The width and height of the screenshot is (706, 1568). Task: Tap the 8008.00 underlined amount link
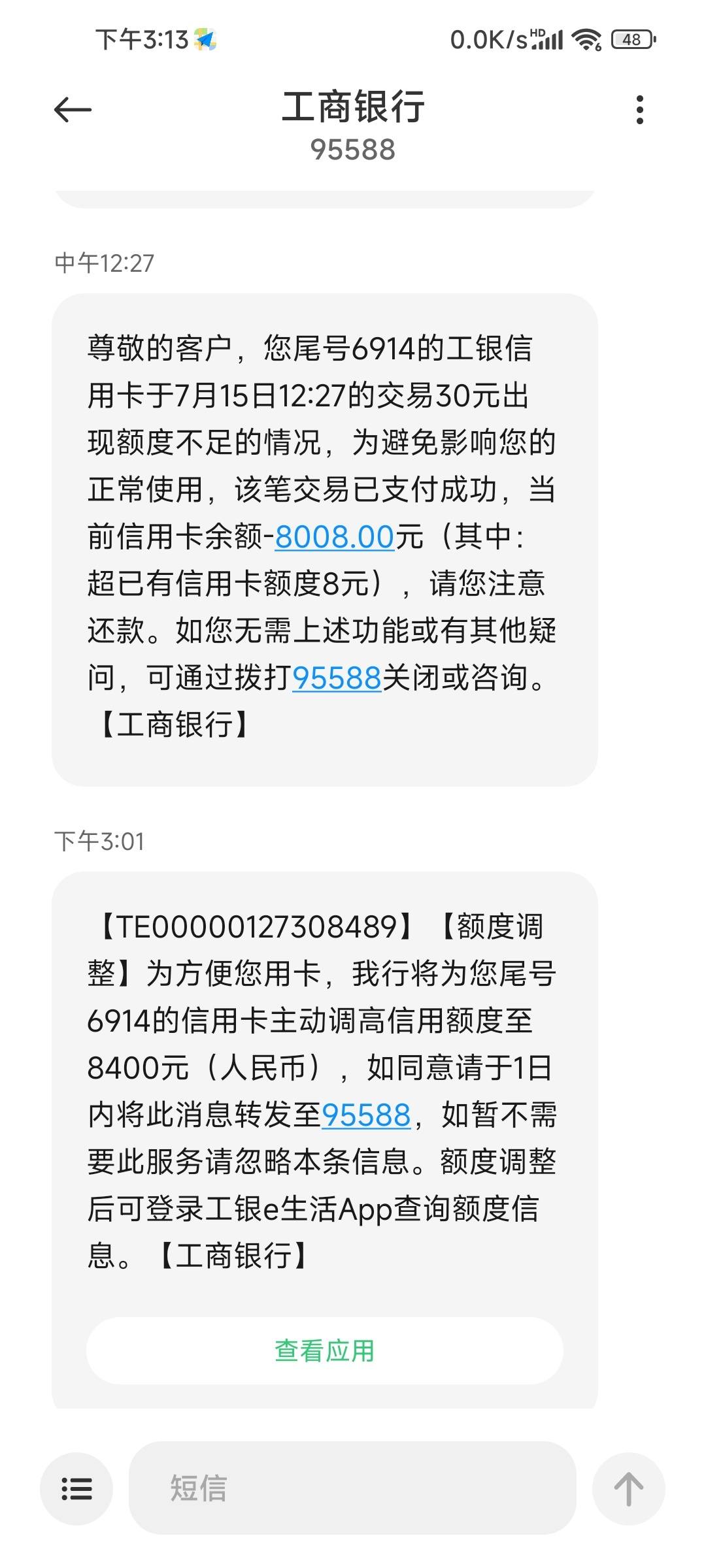tap(334, 537)
